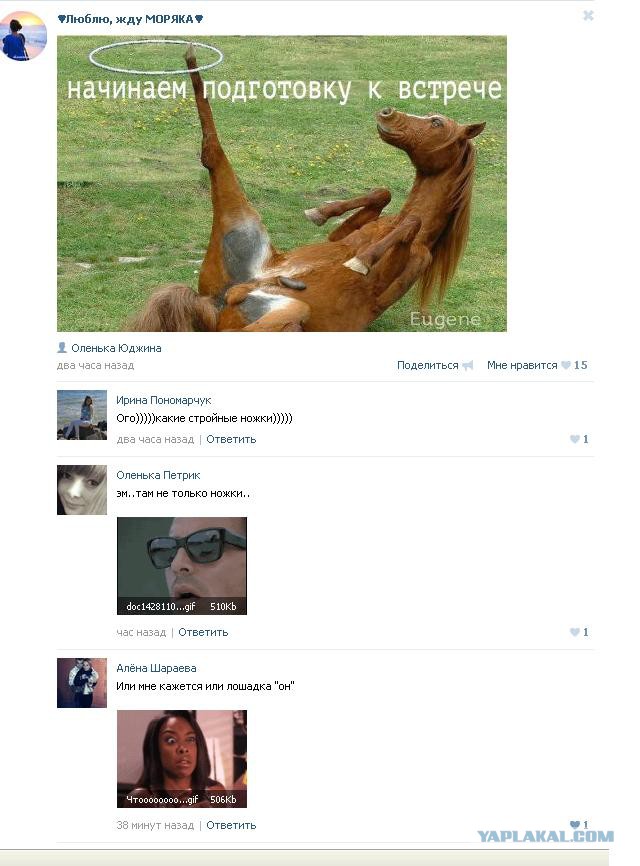
Task: Open Алёна Шараева's profile name
Action: pos(156,668)
